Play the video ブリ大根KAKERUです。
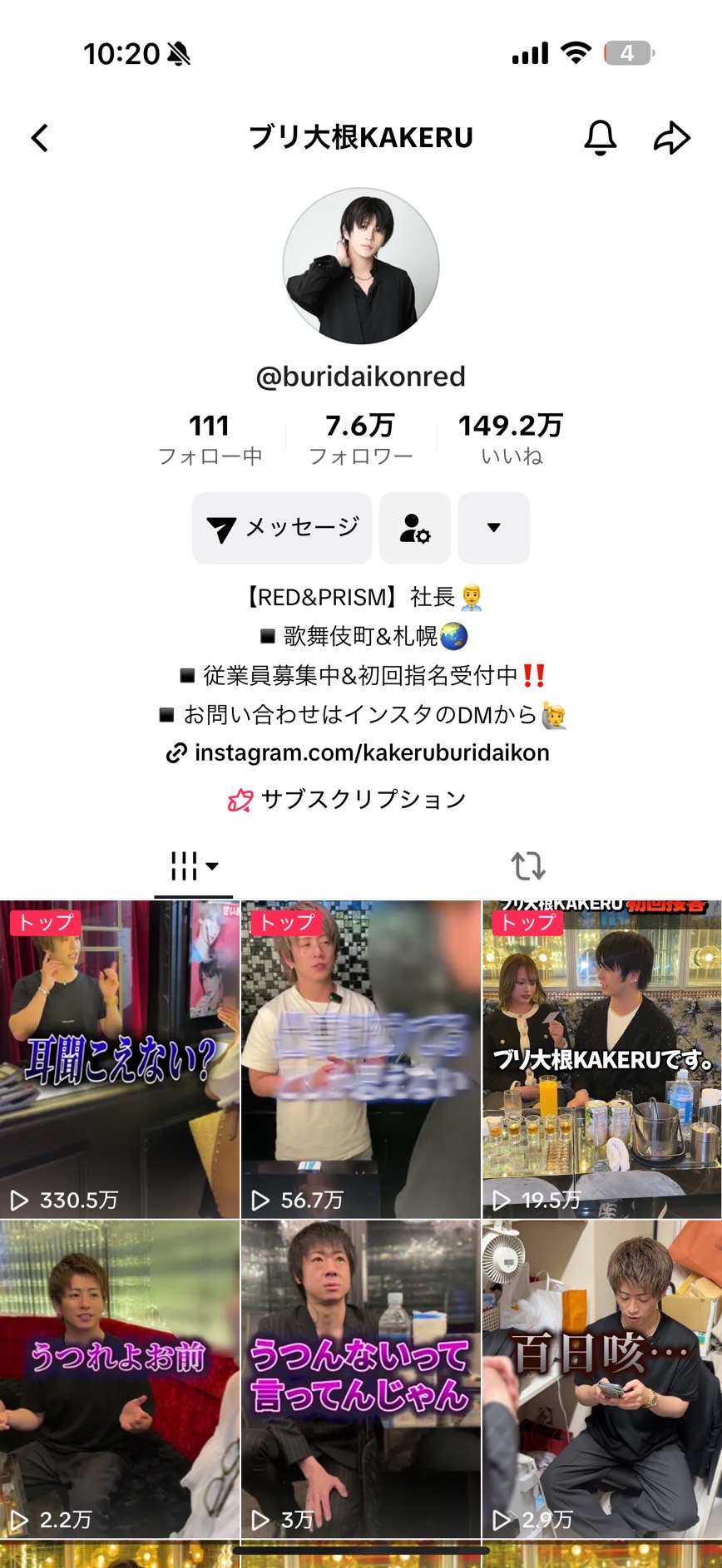Image resolution: width=722 pixels, height=1568 pixels. 601,1059
